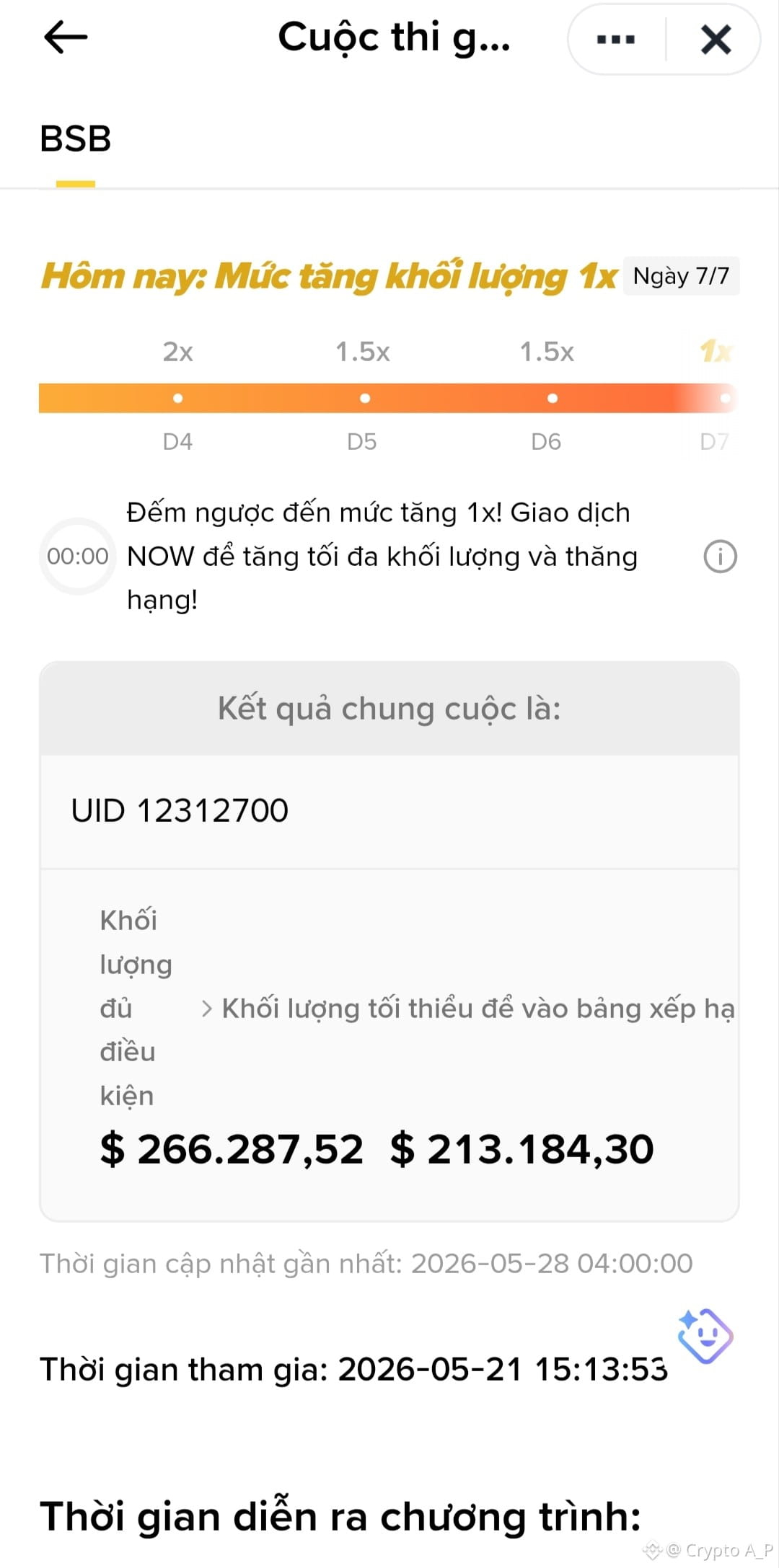The height and width of the screenshot is (1568, 779).
Task: Select the BSB tab
Action: click(76, 139)
